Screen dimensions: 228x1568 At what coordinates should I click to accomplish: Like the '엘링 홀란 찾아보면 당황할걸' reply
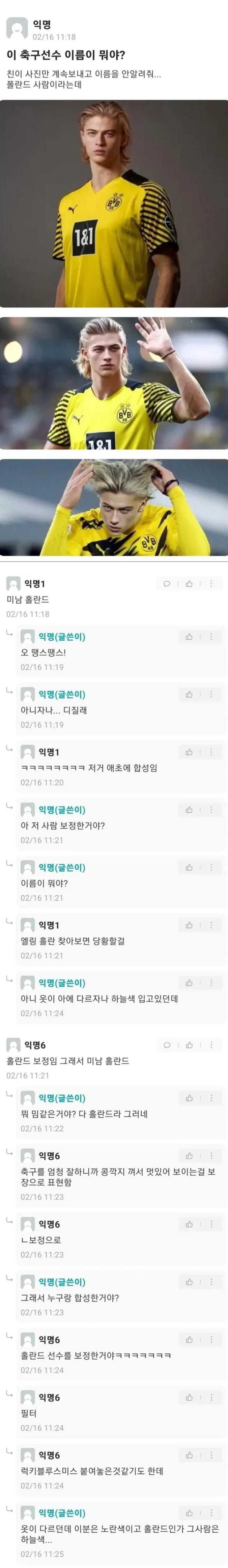coord(189,925)
